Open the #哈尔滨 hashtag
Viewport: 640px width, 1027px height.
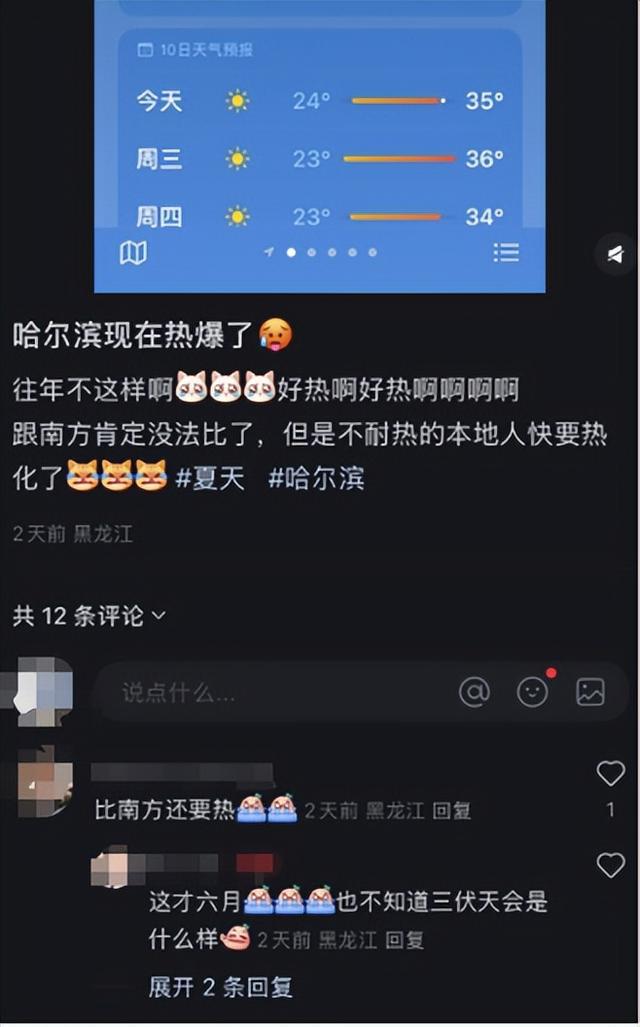click(x=316, y=478)
